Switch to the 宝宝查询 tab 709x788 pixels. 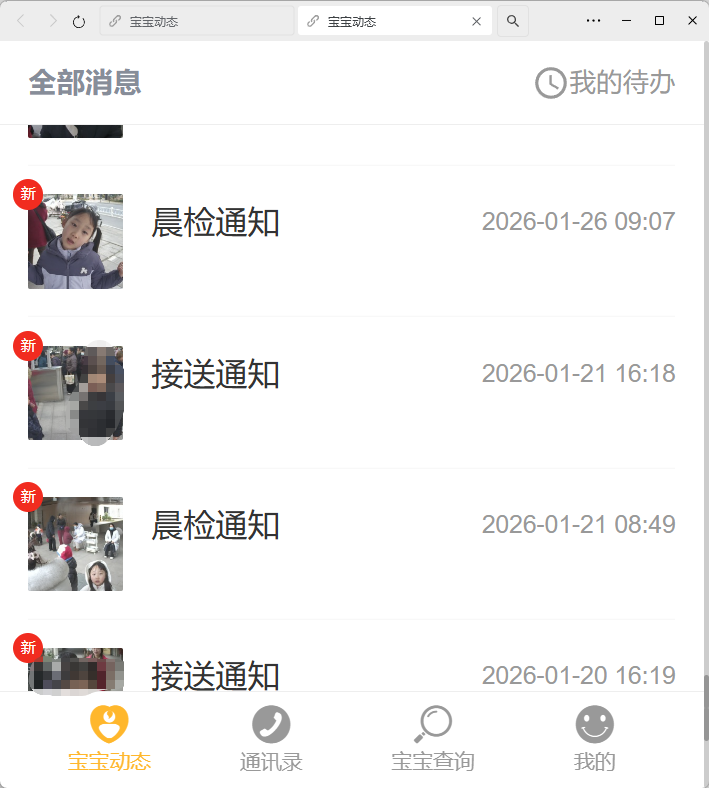click(x=433, y=739)
